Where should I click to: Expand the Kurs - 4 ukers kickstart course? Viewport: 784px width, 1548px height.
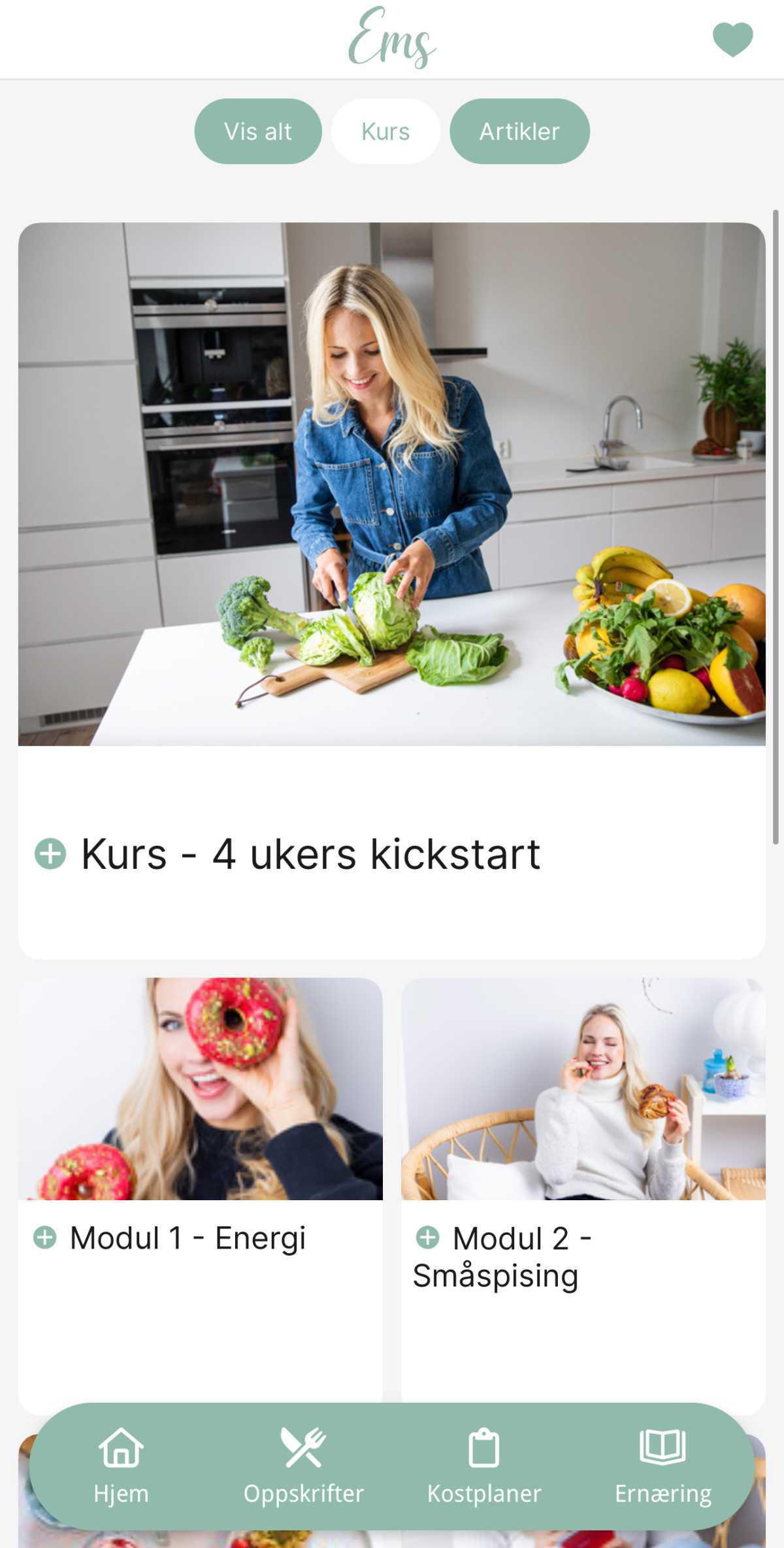pyautogui.click(x=50, y=852)
